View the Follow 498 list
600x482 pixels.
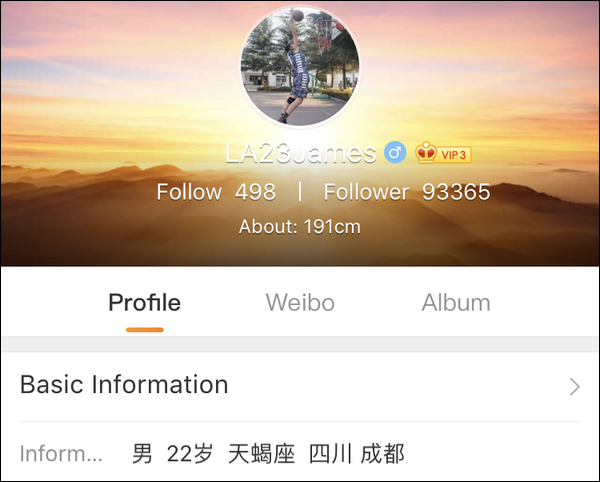point(216,192)
